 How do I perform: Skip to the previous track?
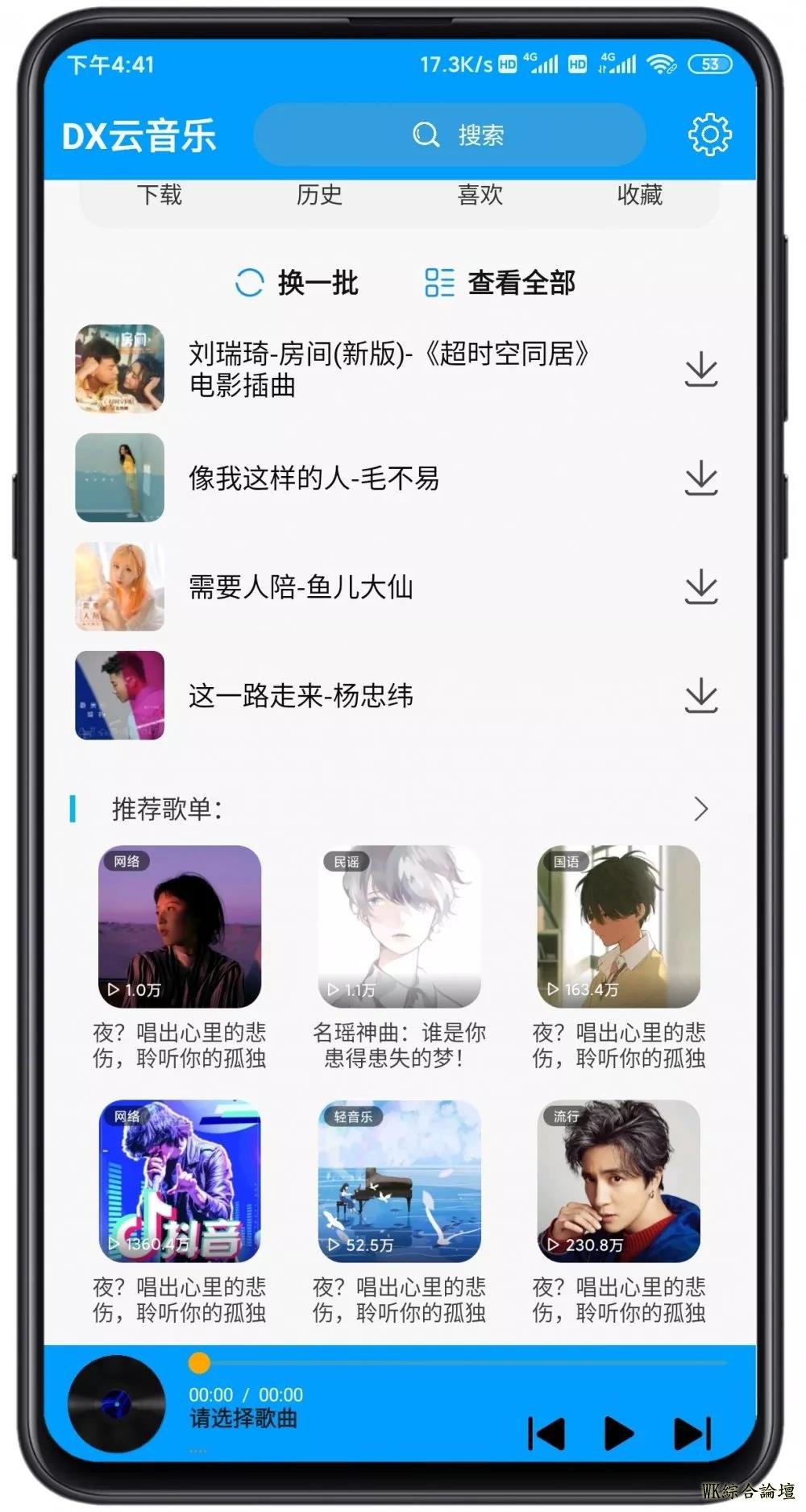tap(546, 1434)
